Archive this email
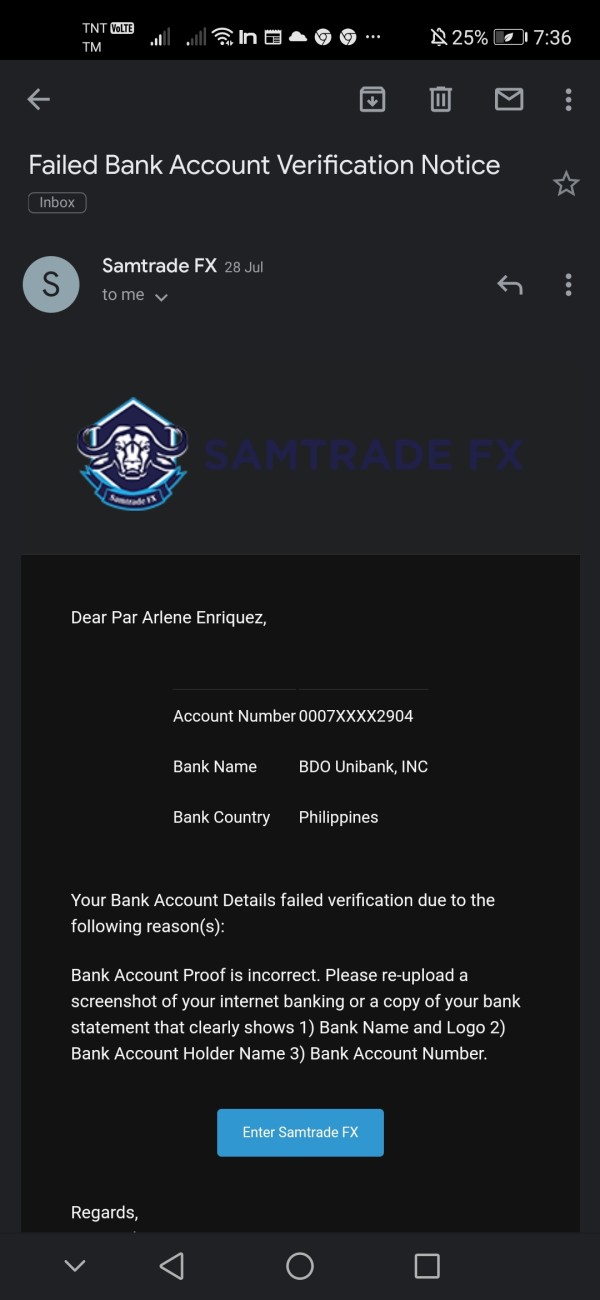Viewport: 600px width, 1300px height. coord(372,99)
